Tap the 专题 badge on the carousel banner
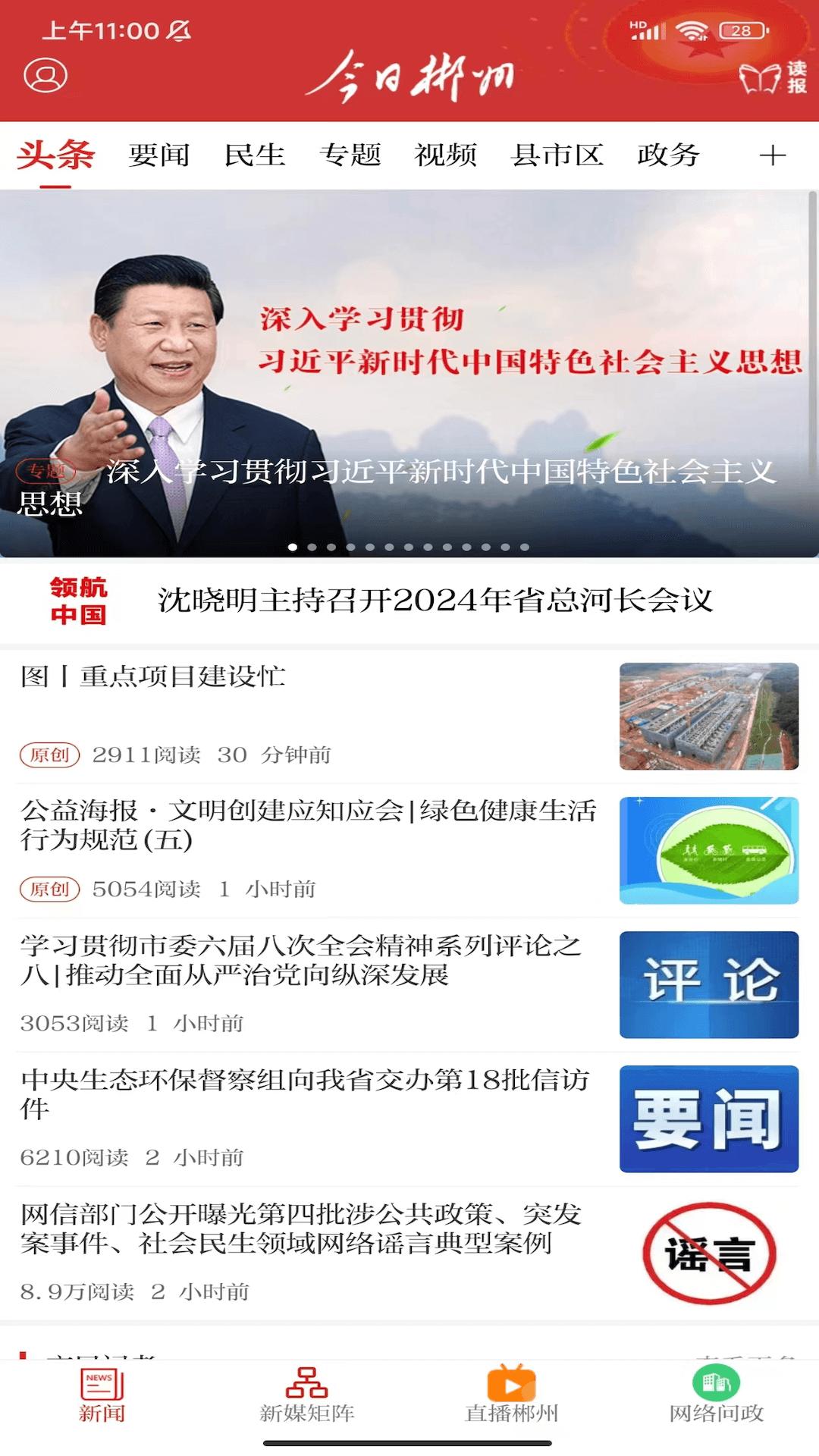The image size is (819, 1456). click(x=45, y=472)
